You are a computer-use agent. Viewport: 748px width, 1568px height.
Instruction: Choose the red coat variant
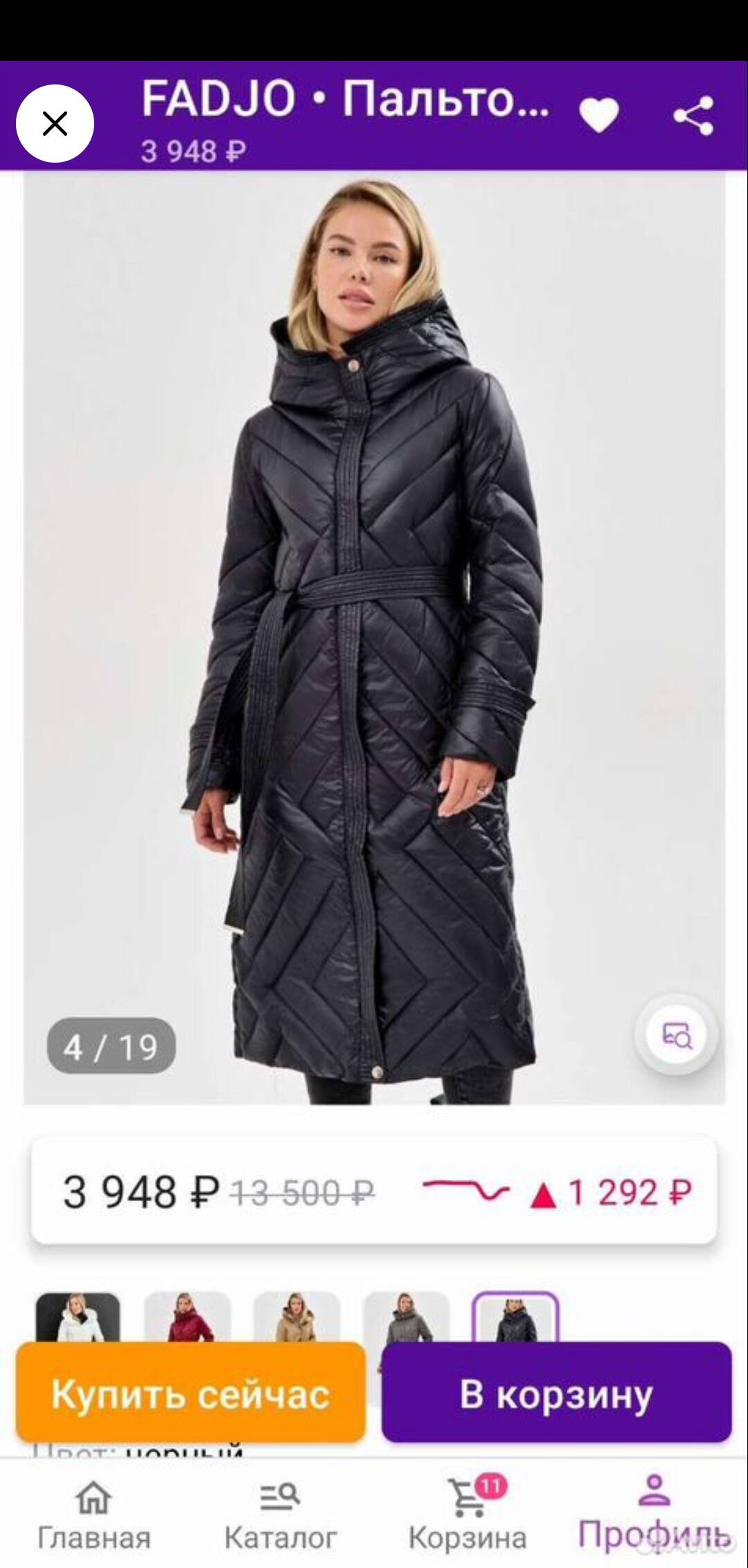(x=187, y=1317)
